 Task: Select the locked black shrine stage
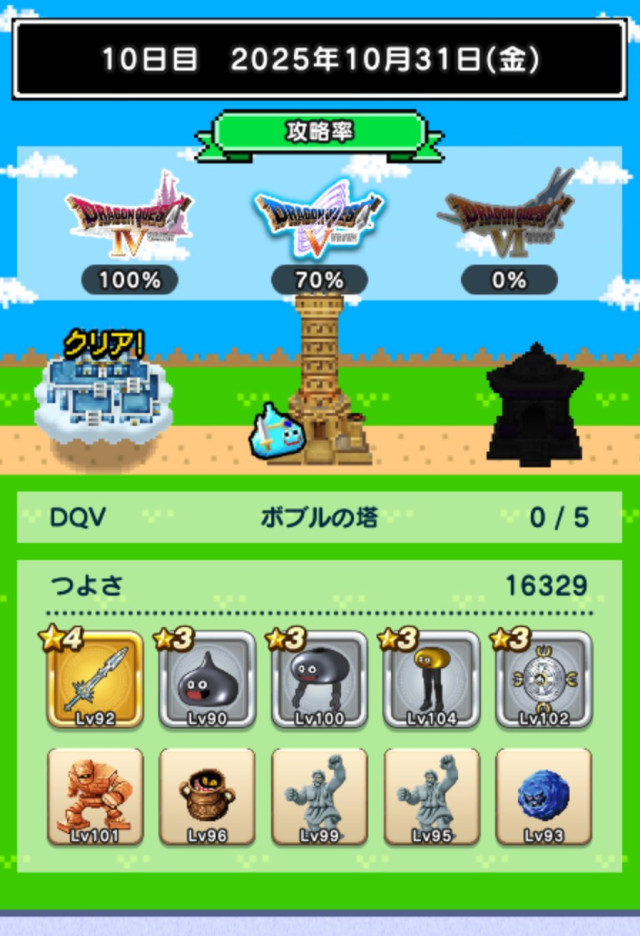click(535, 405)
